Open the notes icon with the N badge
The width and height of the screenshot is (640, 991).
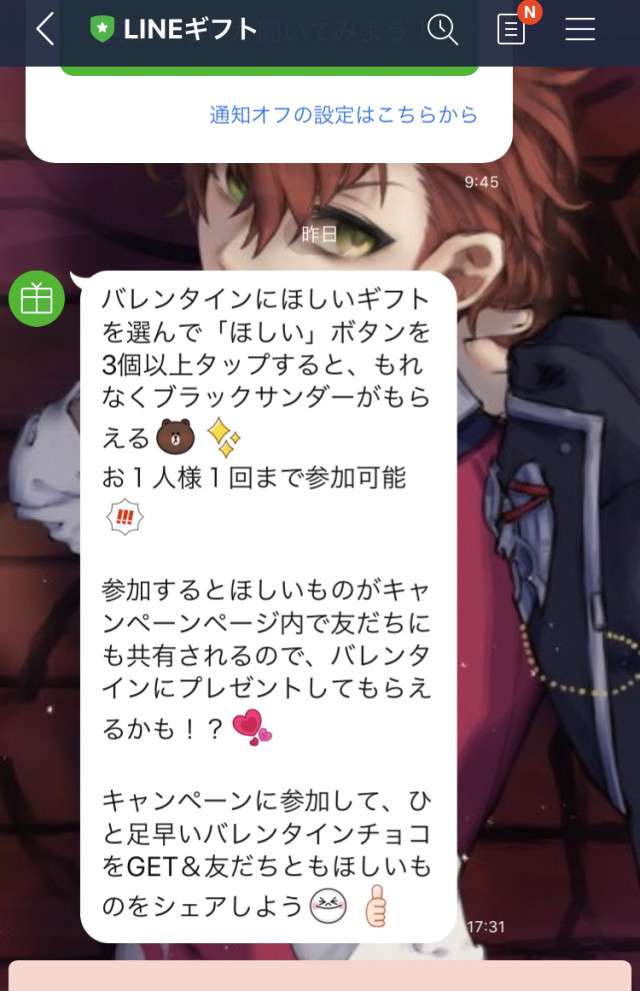511,30
